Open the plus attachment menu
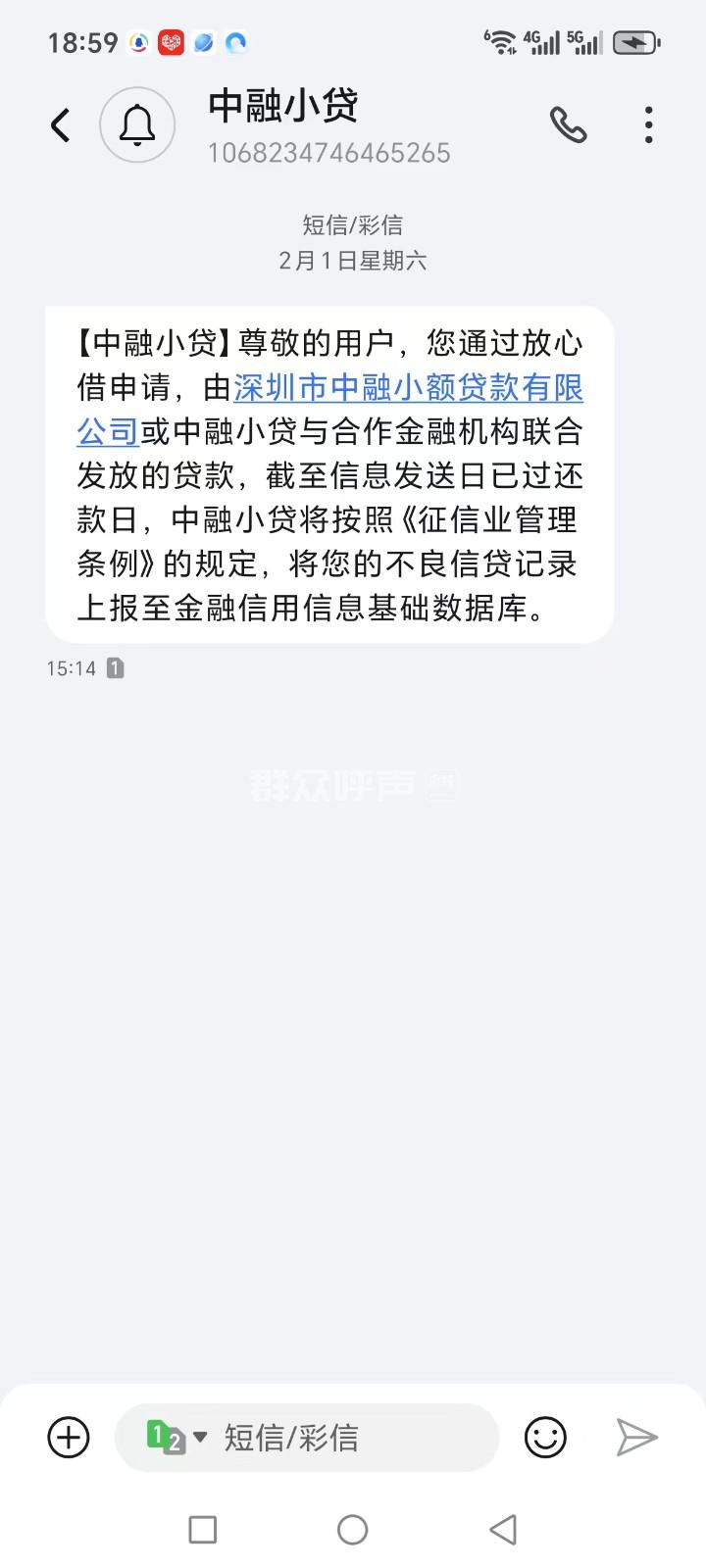Image resolution: width=706 pixels, height=1568 pixels. pyautogui.click(x=69, y=1438)
